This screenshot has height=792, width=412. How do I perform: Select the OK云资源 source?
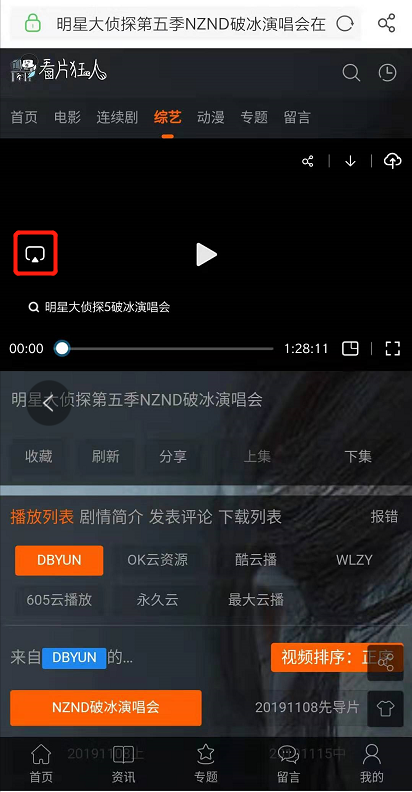(157, 560)
